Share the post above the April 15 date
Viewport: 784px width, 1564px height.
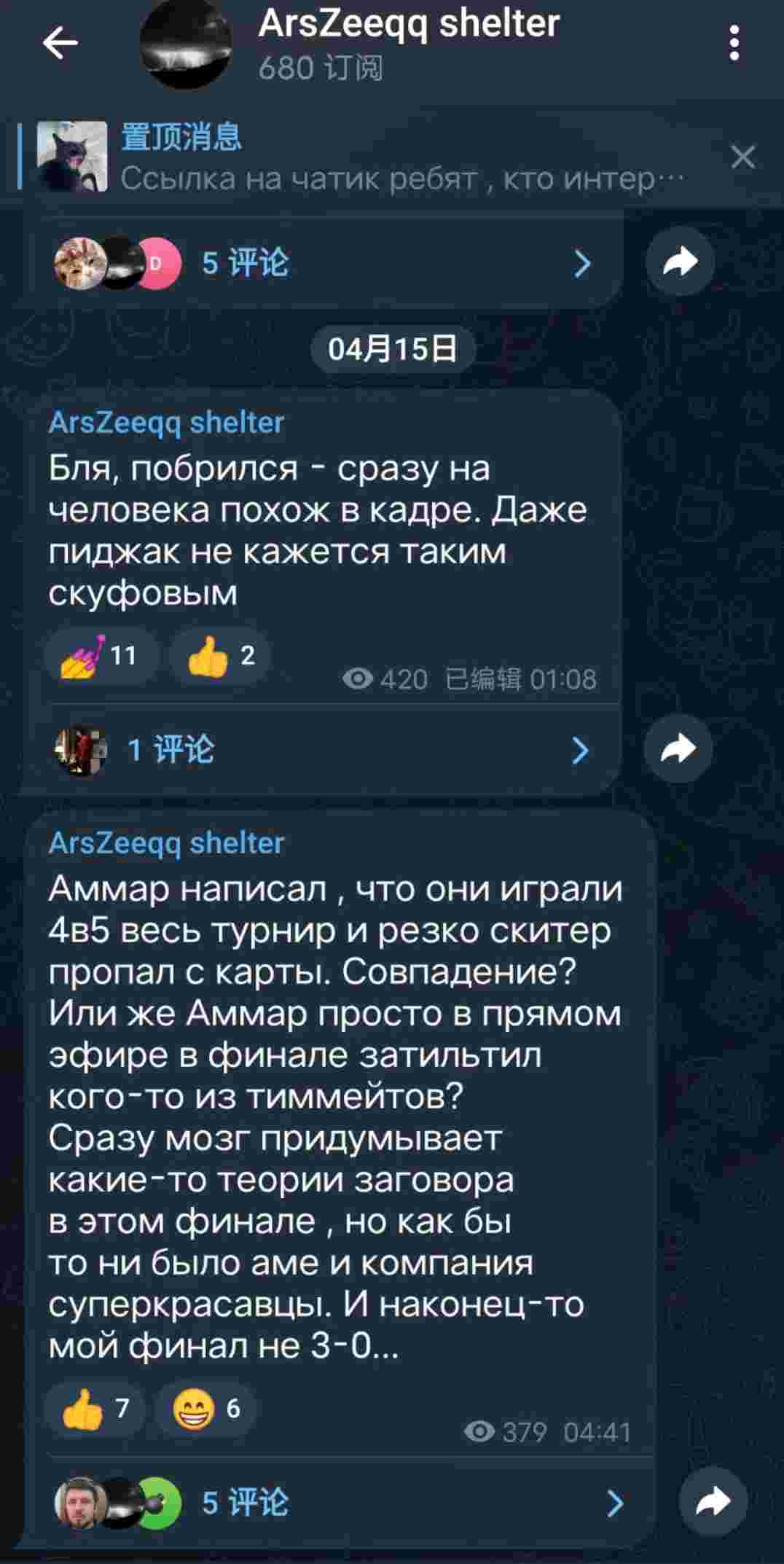point(681,262)
